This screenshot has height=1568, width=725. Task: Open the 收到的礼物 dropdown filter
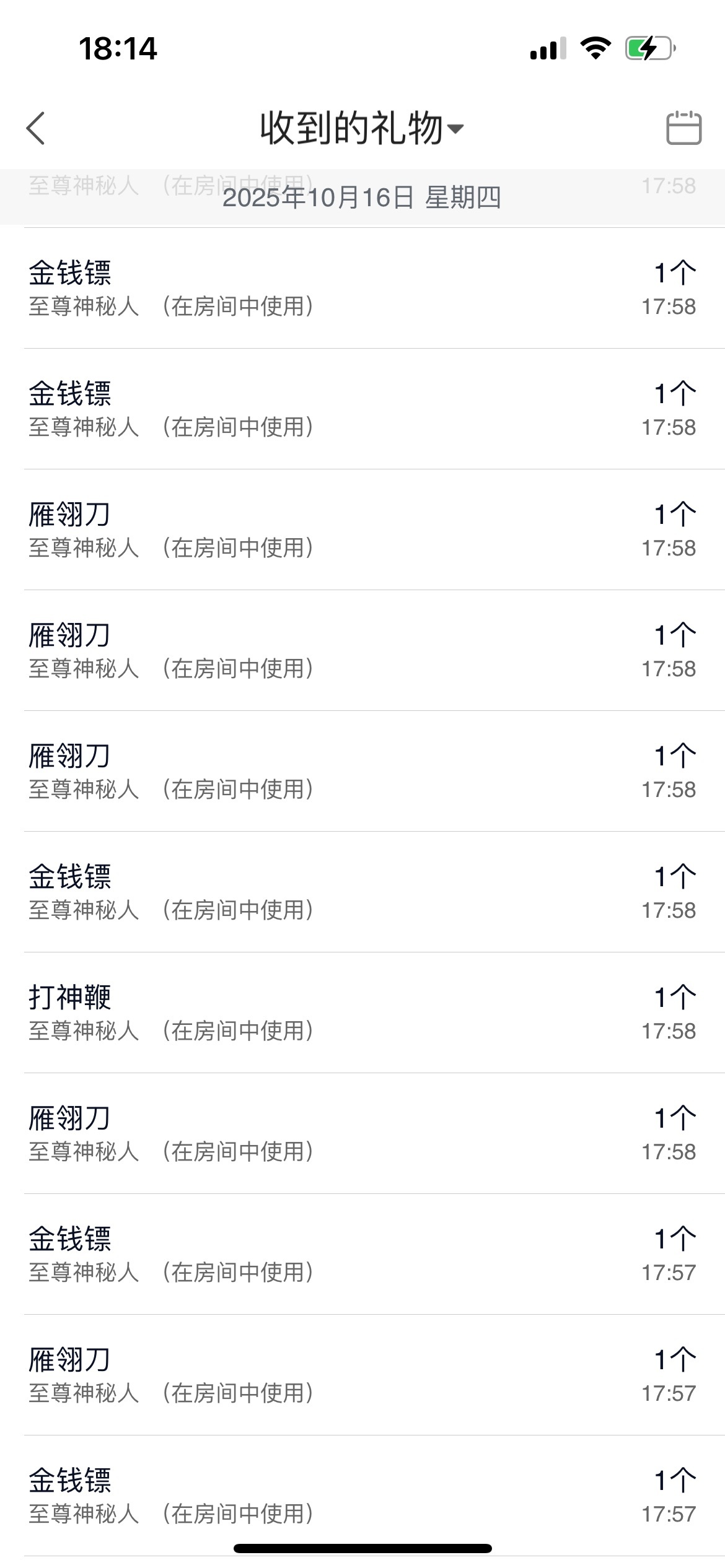click(362, 128)
